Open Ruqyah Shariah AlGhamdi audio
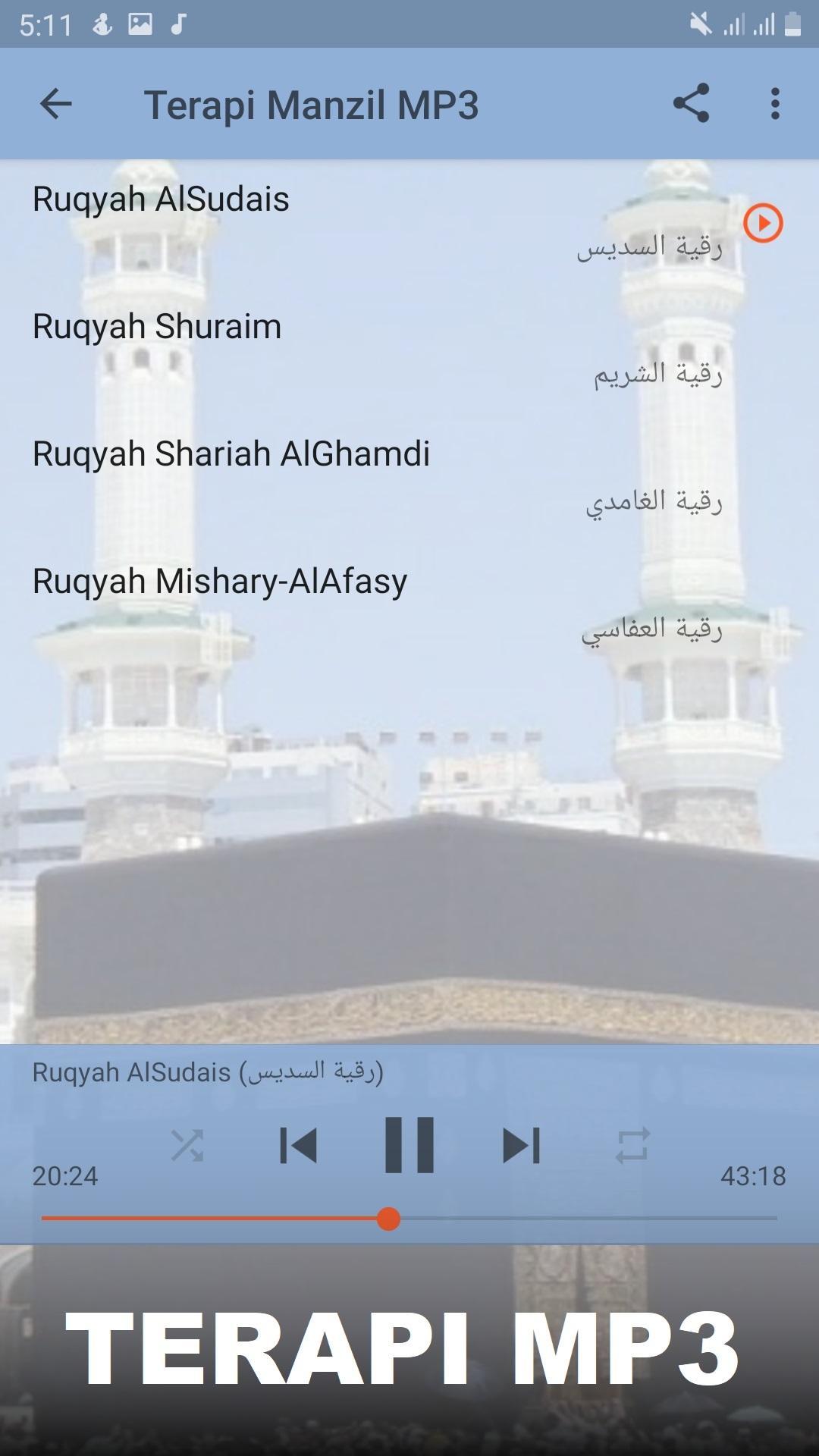This screenshot has height=1456, width=819. (231, 454)
